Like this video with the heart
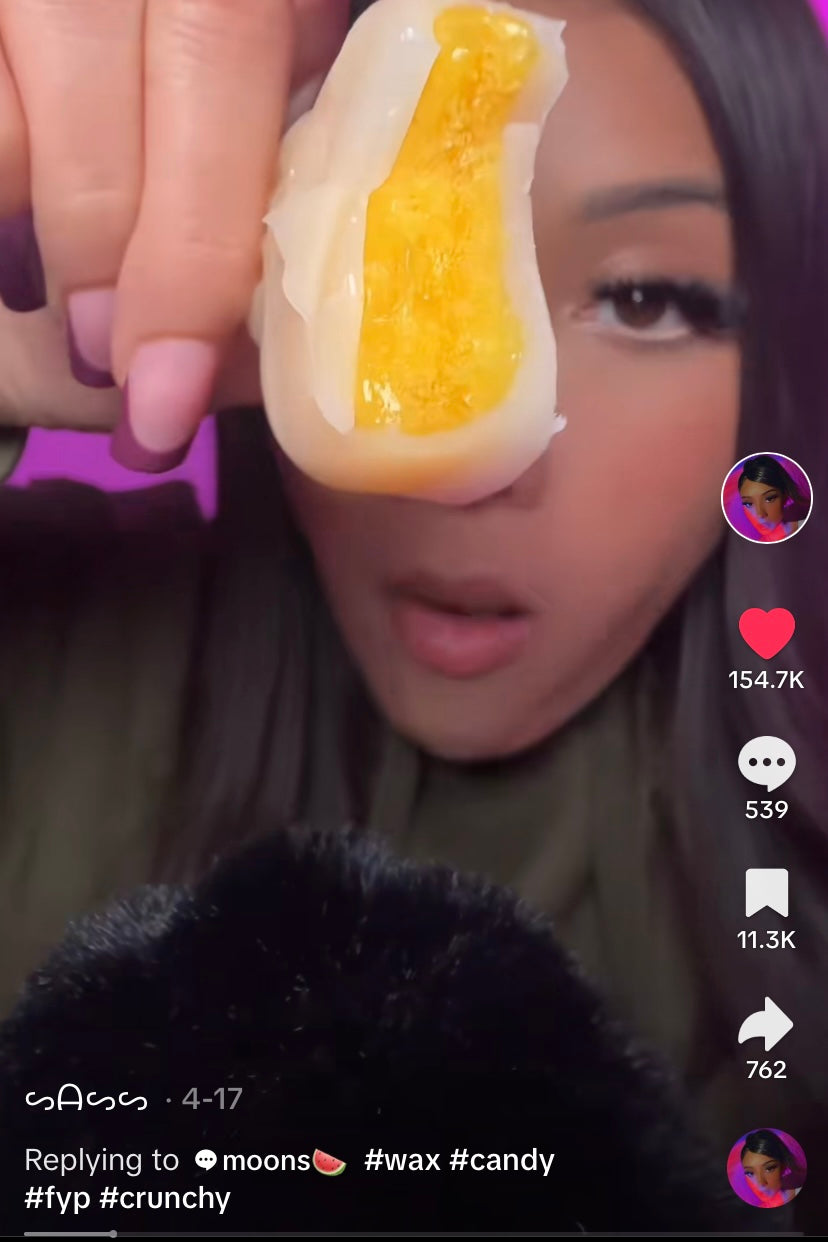The height and width of the screenshot is (1242, 828). pyautogui.click(x=767, y=634)
